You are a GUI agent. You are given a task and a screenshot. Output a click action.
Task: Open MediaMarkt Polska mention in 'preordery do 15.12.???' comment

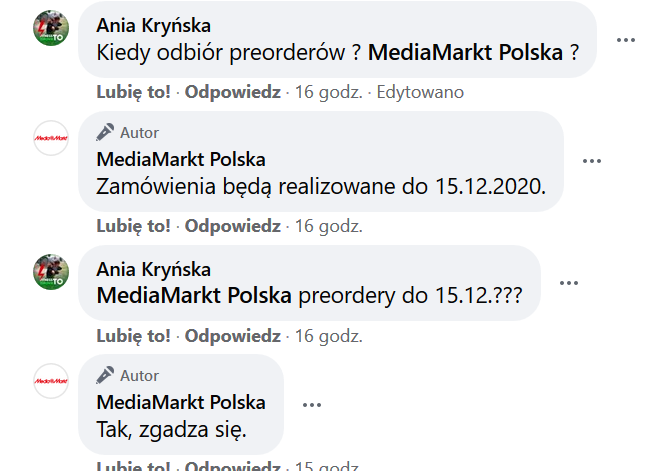click(x=193, y=296)
